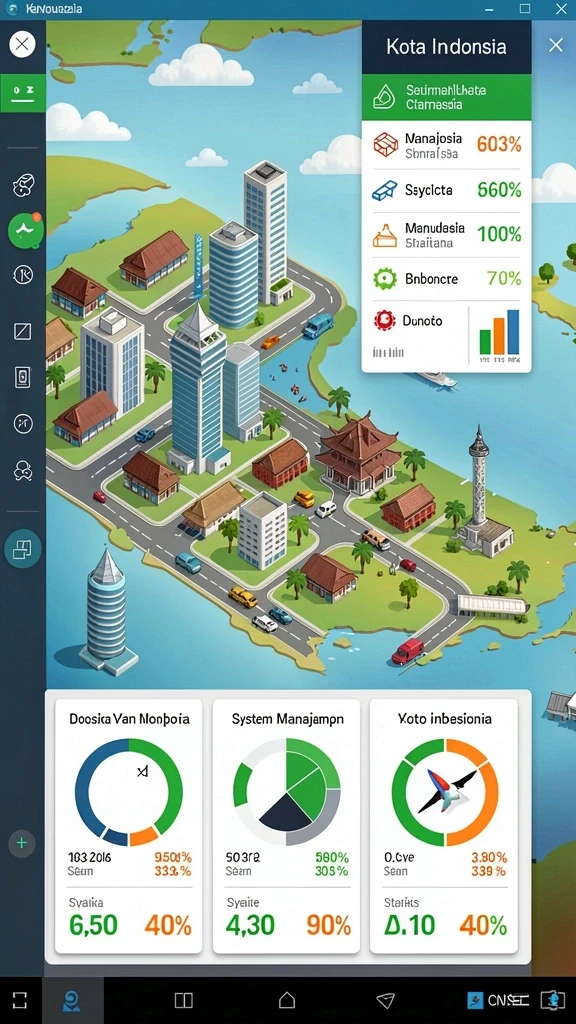Screen dimensions: 576x1024
Task: Tap the round X button atop the sidebar
Action: (22, 44)
